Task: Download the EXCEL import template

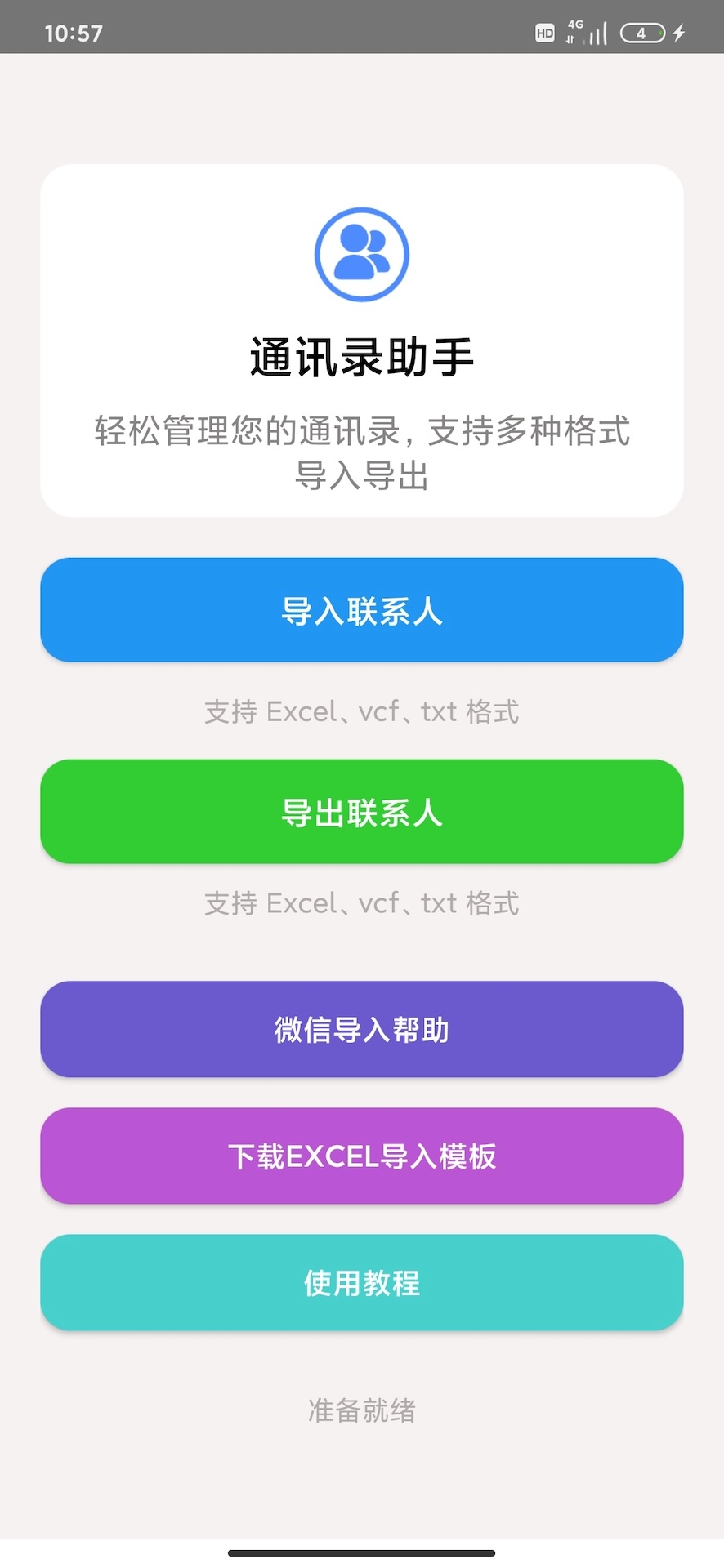Action: (x=362, y=1156)
